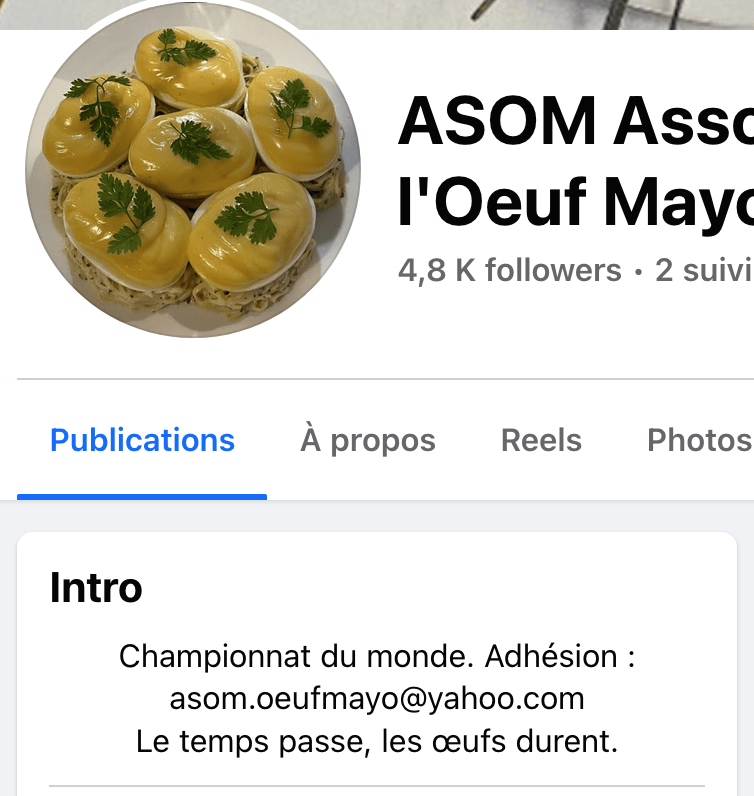This screenshot has height=796, width=754.
Task: Open the ASOM profile picture
Action: (x=192, y=170)
